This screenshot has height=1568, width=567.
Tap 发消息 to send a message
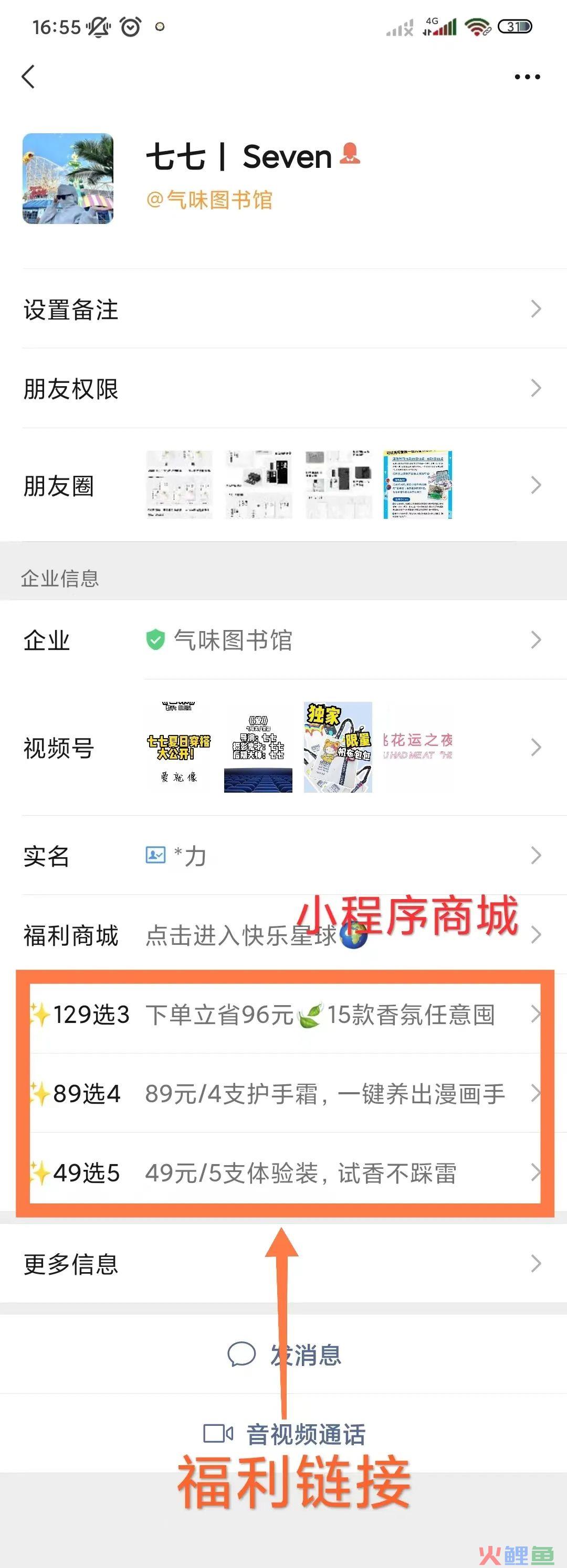tap(285, 1355)
